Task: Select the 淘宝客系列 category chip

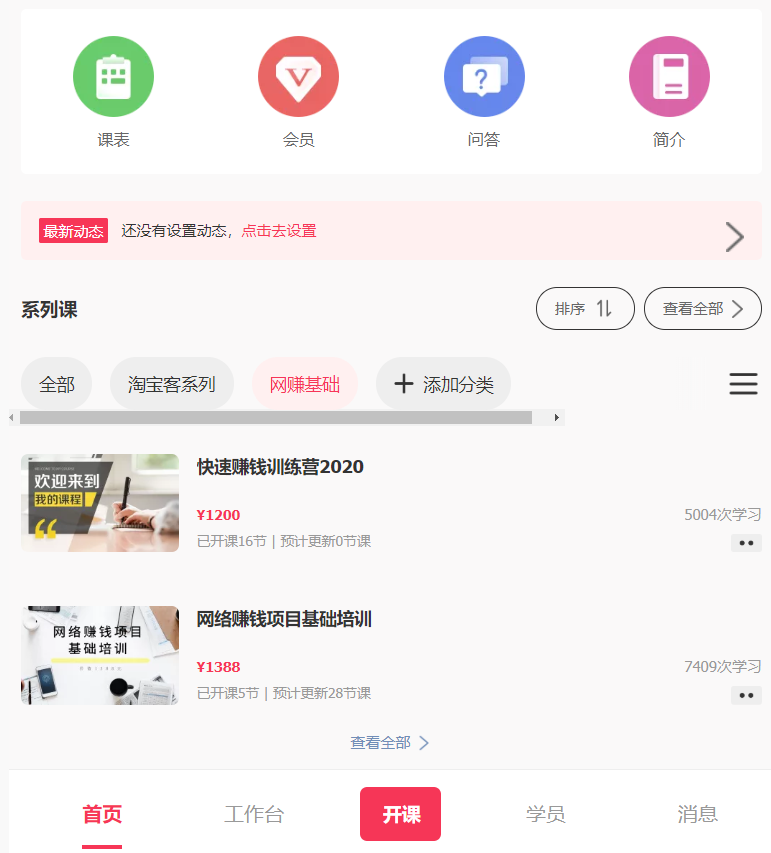Action: coord(172,384)
